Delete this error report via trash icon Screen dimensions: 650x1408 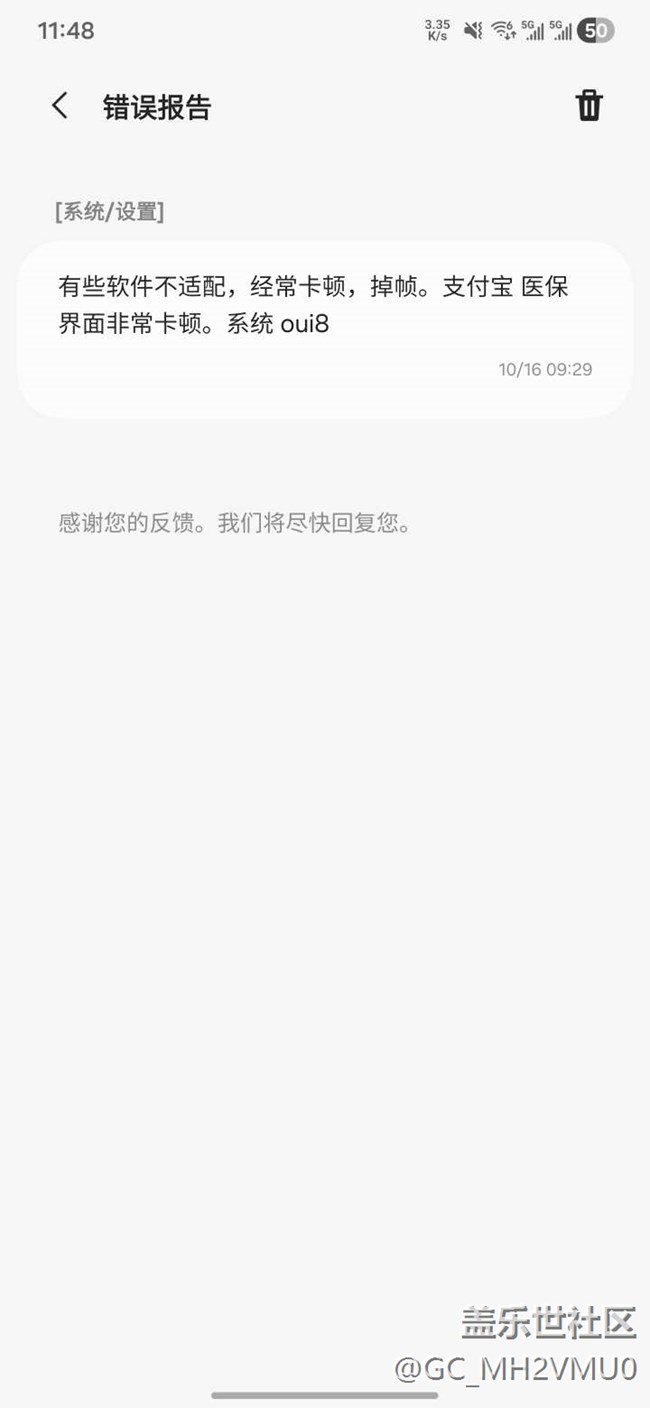[589, 106]
